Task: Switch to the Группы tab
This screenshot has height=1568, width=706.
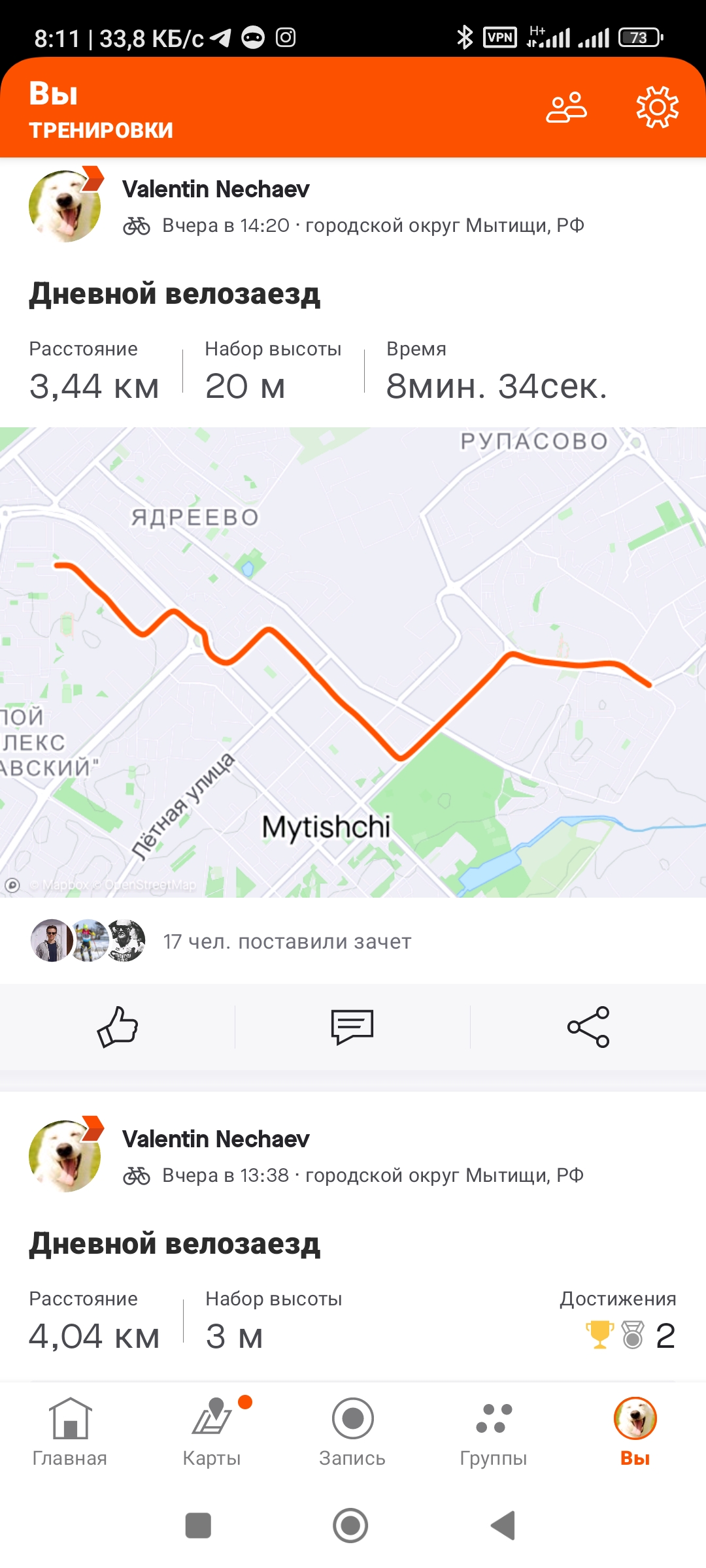Action: click(x=494, y=1431)
